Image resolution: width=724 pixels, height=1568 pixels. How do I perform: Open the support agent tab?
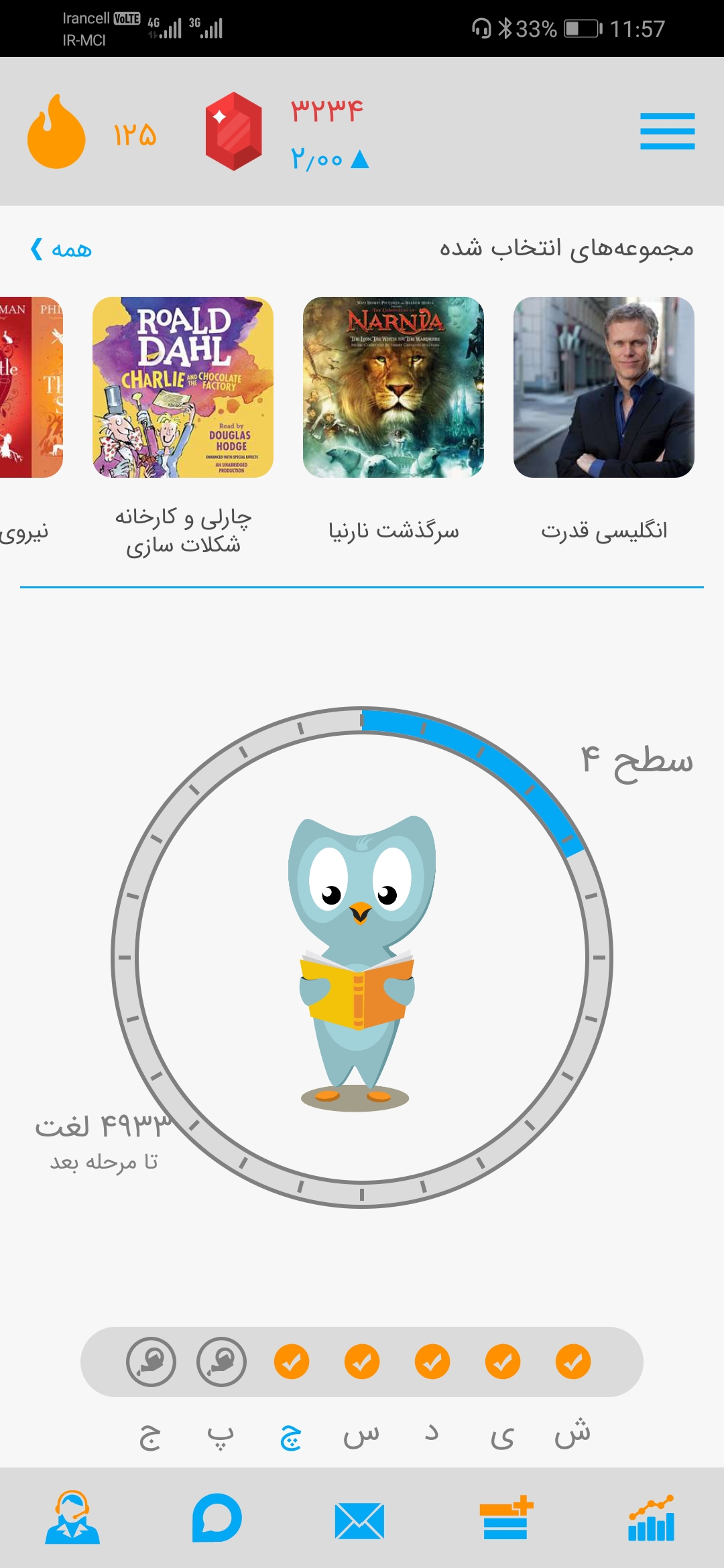pyautogui.click(x=72, y=1518)
